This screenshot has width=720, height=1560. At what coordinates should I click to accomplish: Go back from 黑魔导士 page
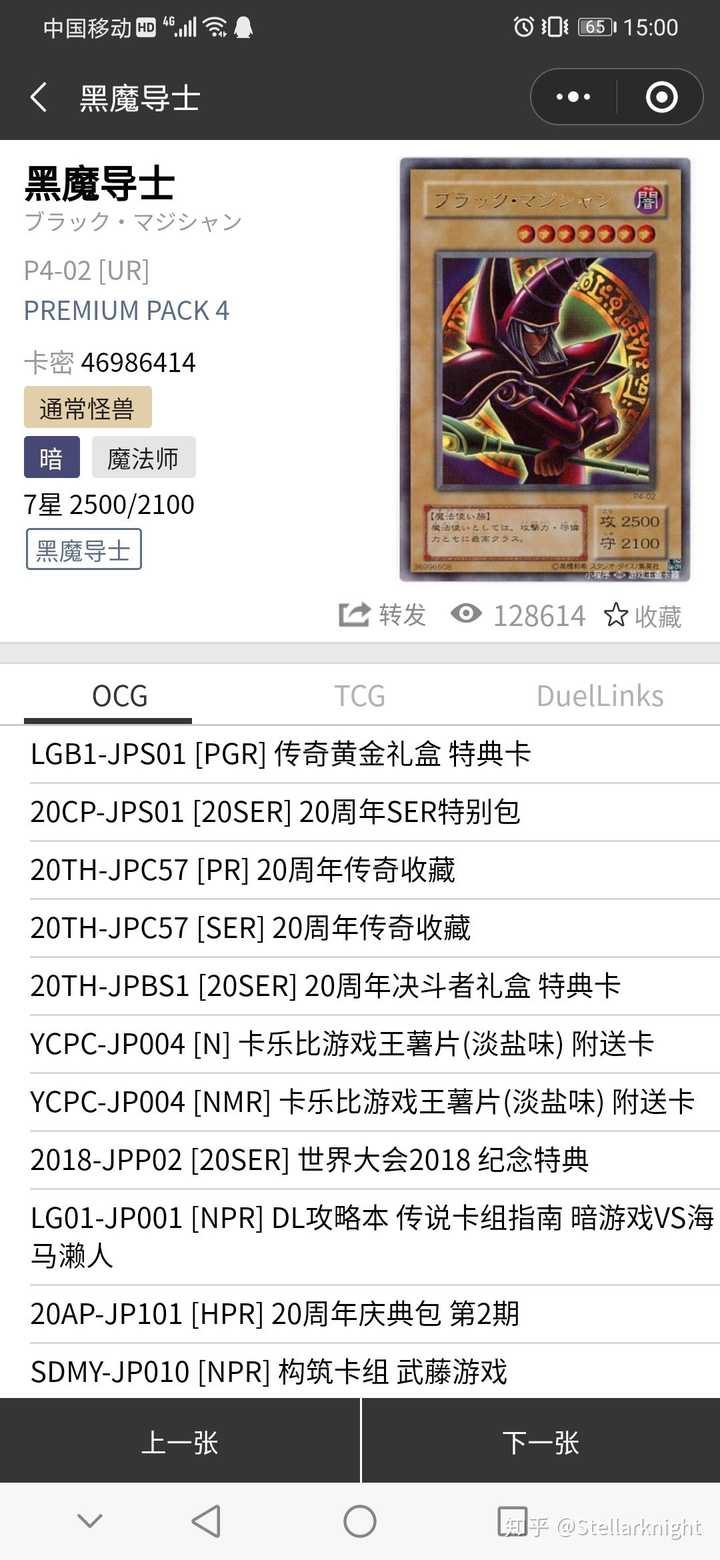(39, 98)
